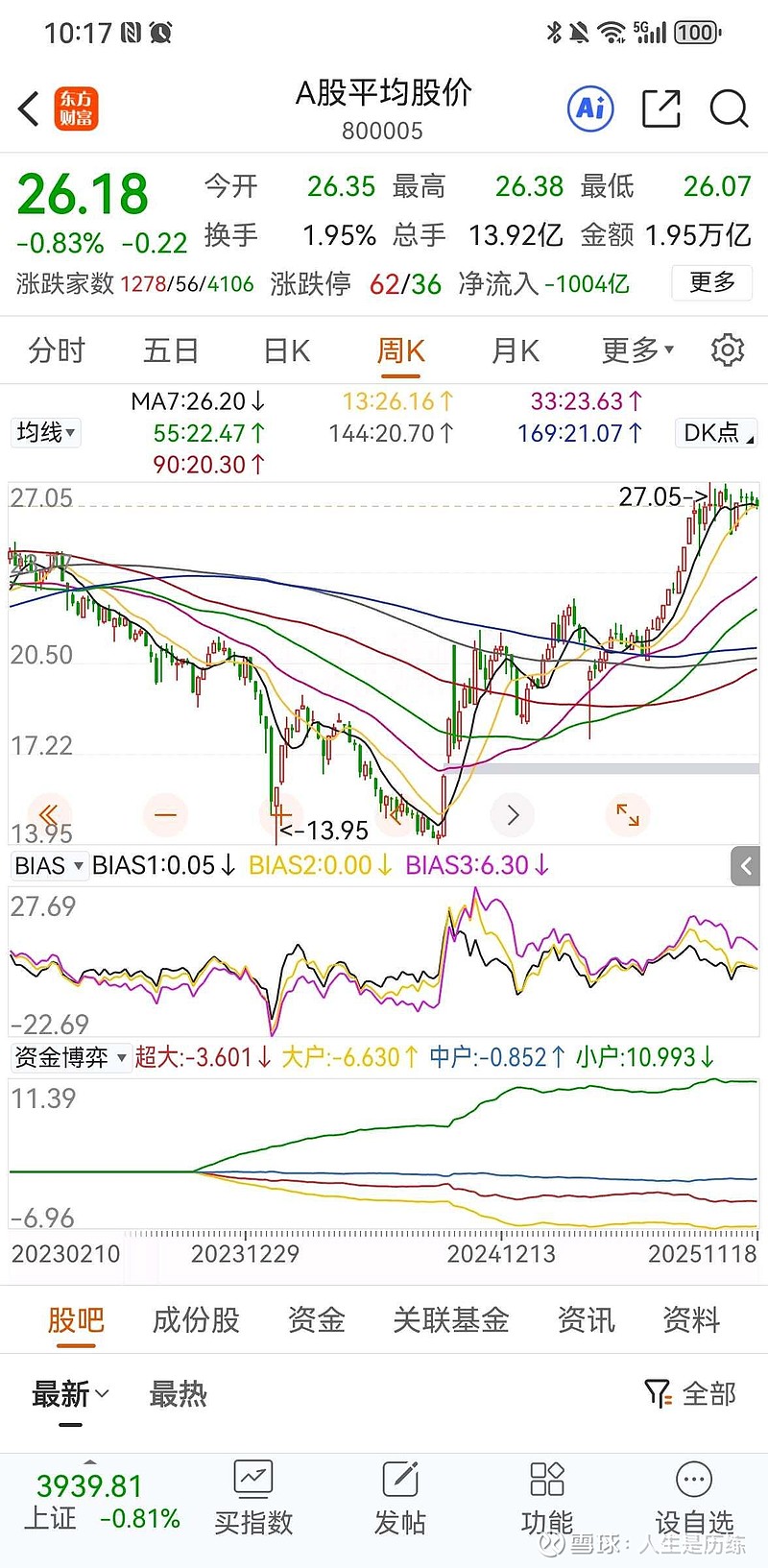The height and width of the screenshot is (1568, 768).
Task: Switch to the 月K tab
Action: click(515, 350)
